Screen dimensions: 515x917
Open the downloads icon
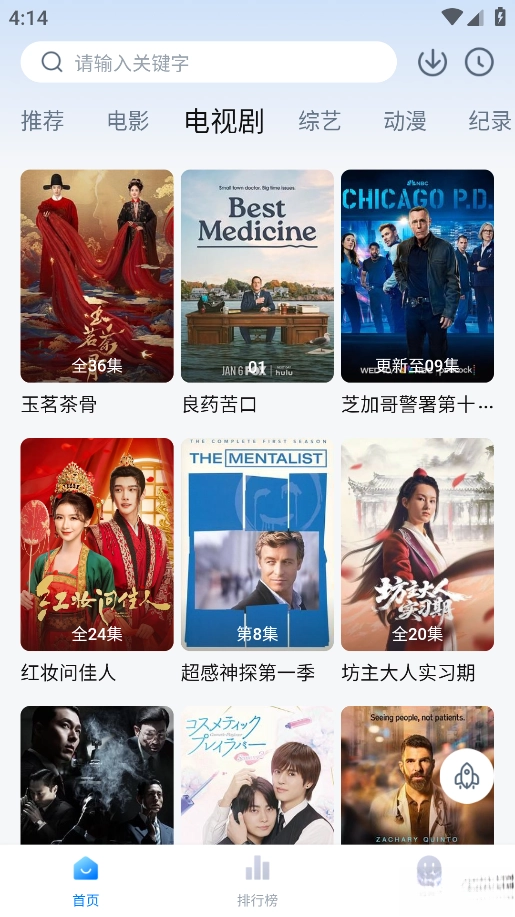click(x=433, y=62)
